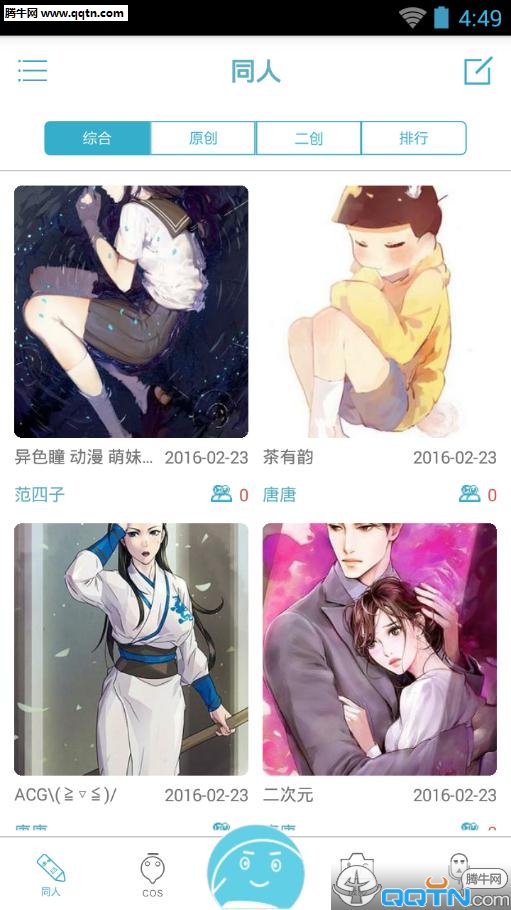
Task: Visit author 范四子's profile
Action: click(x=39, y=494)
